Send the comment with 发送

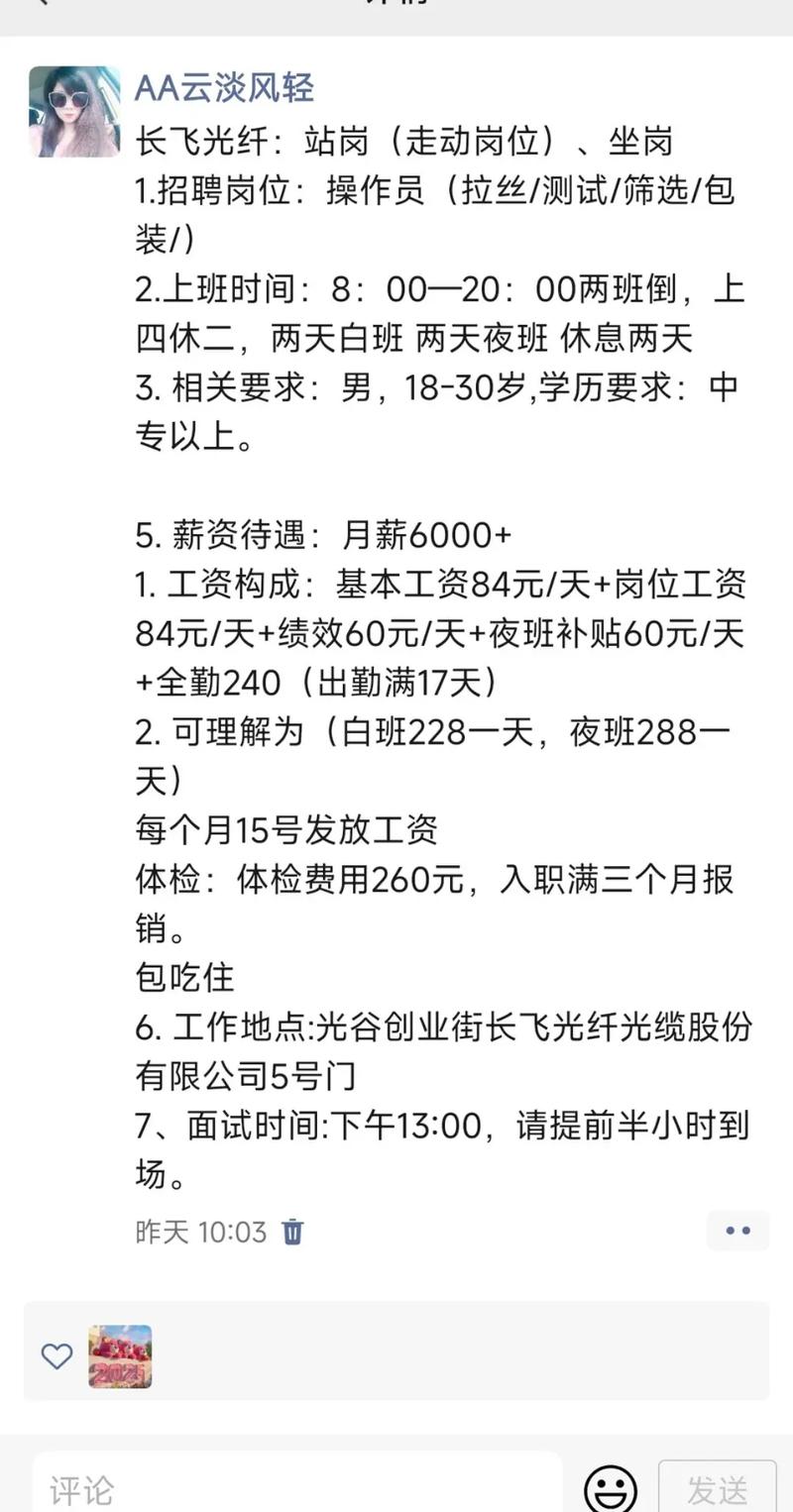click(x=717, y=1488)
